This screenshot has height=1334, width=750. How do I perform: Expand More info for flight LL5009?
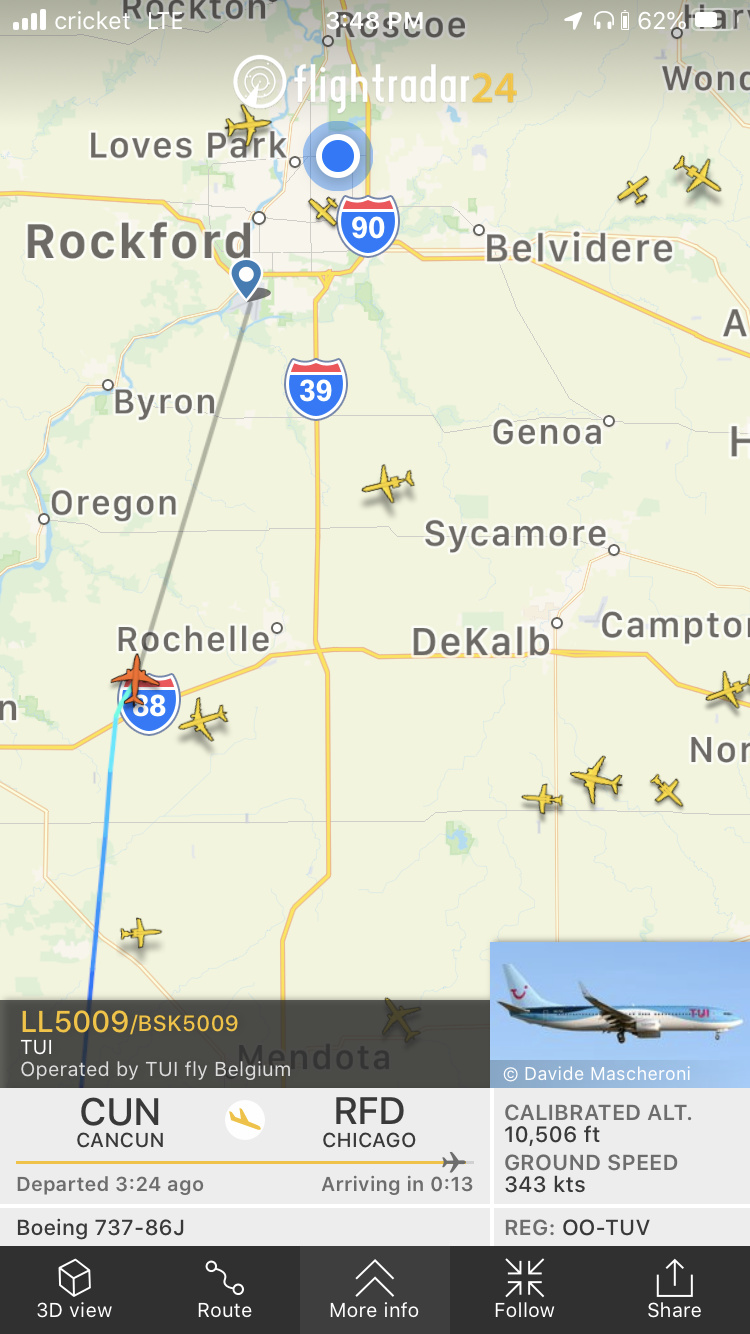(x=374, y=1289)
